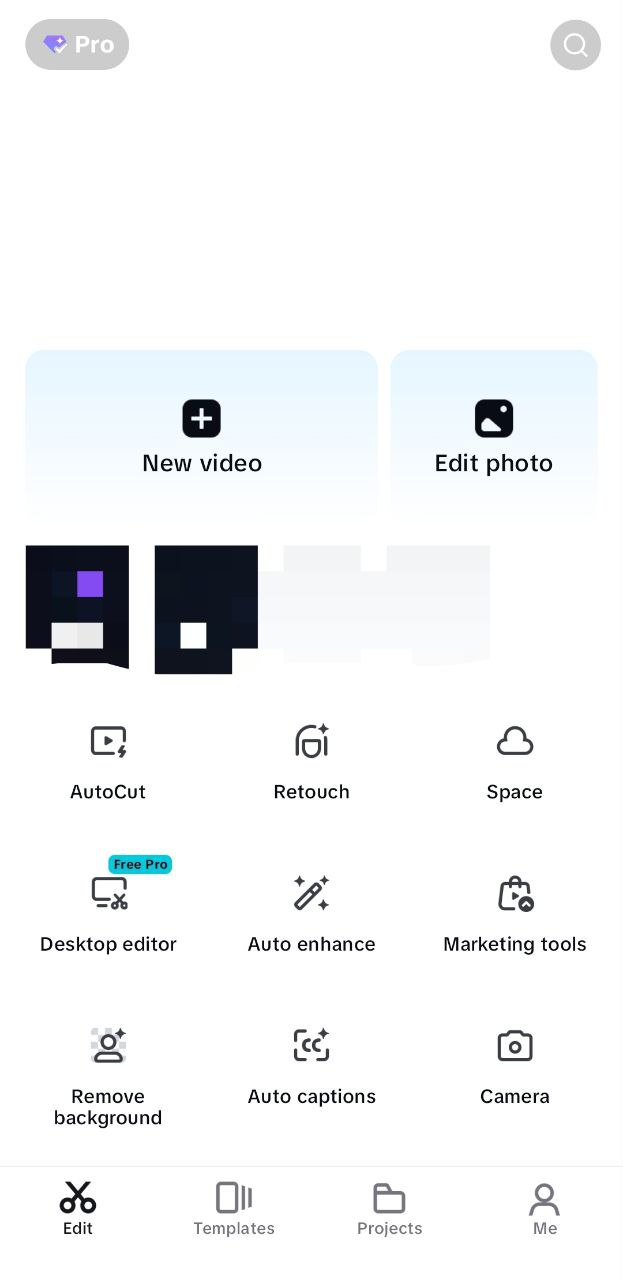This screenshot has height=1280, width=623.
Task: Go to the Me tab
Action: coord(545,1209)
